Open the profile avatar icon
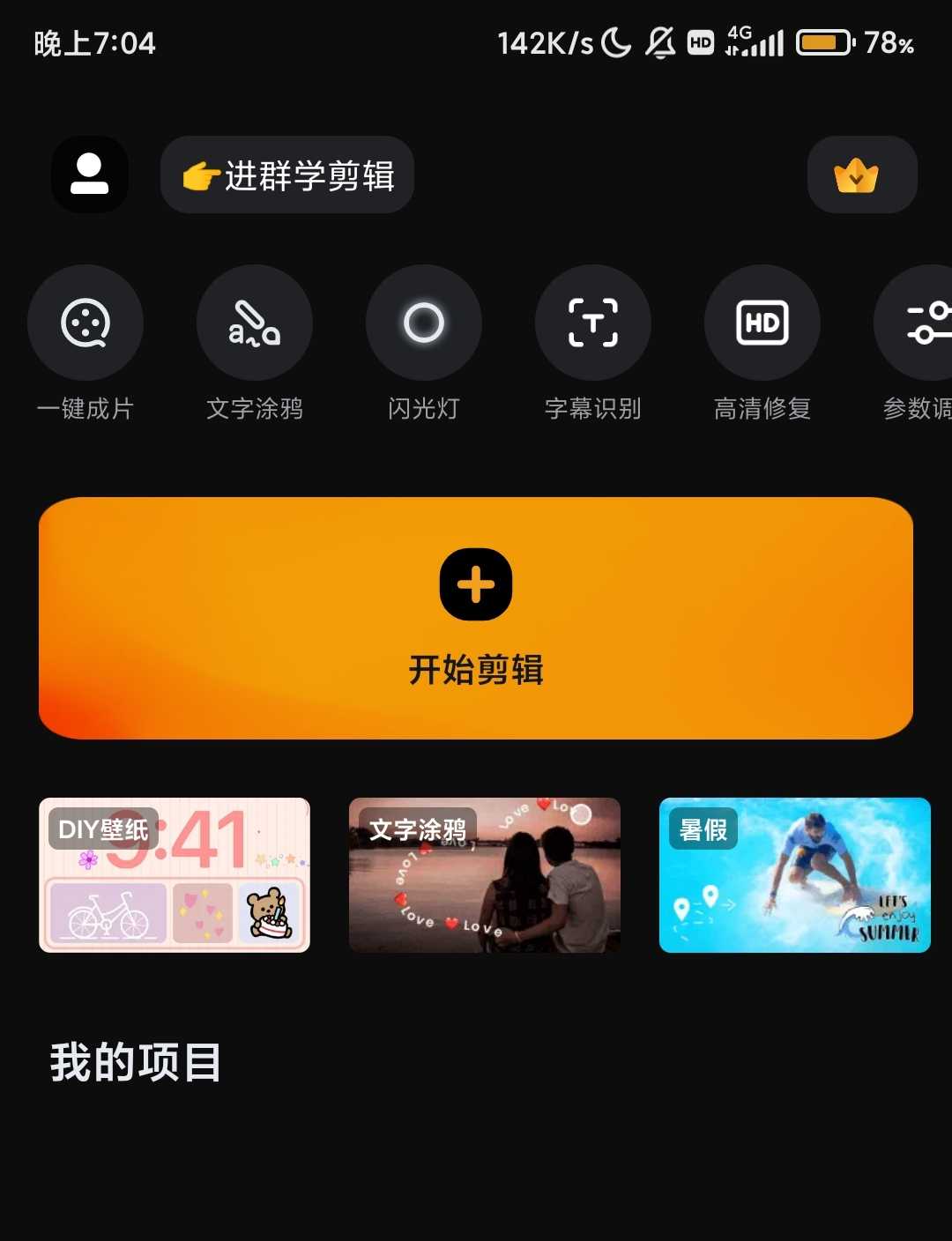Viewport: 952px width, 1241px height. click(89, 175)
